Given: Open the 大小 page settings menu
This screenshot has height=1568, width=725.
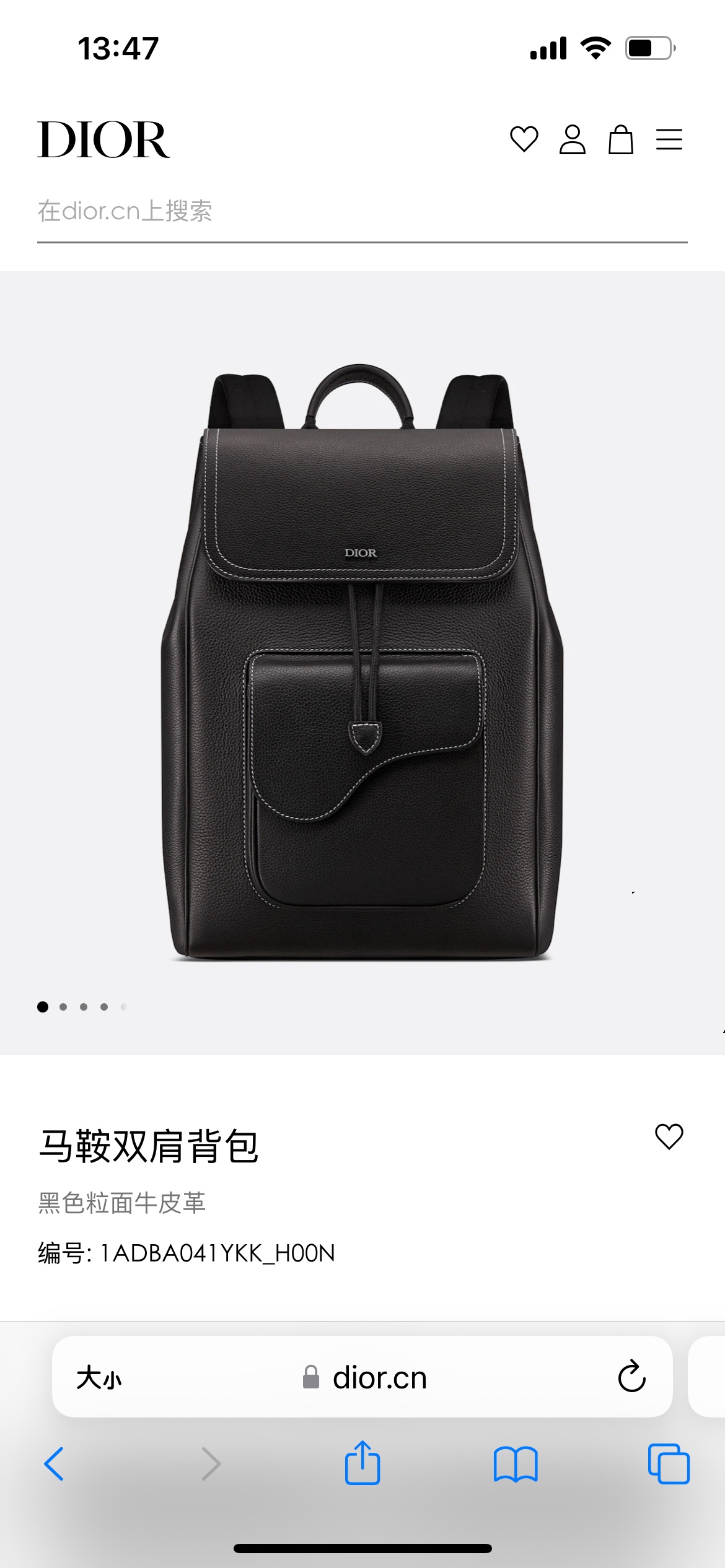Looking at the screenshot, I should (x=99, y=1379).
